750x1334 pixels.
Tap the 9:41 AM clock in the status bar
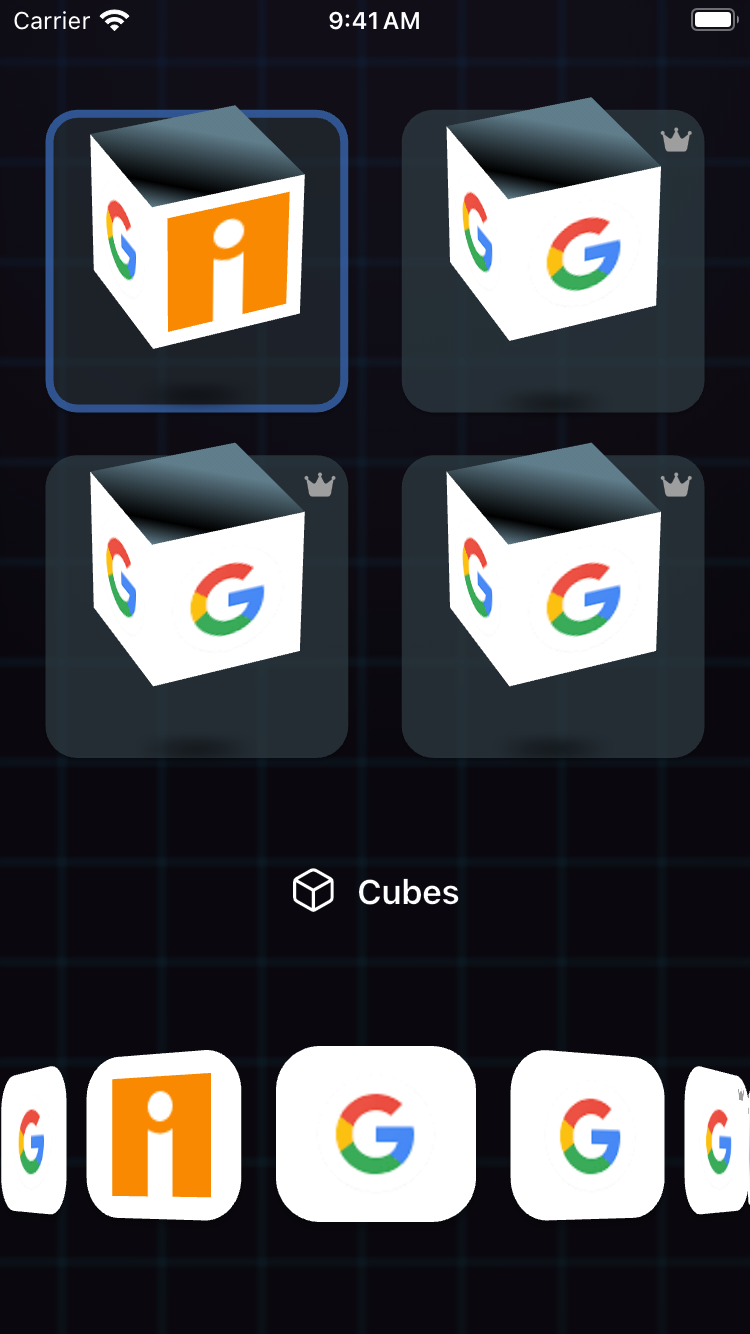(x=375, y=18)
